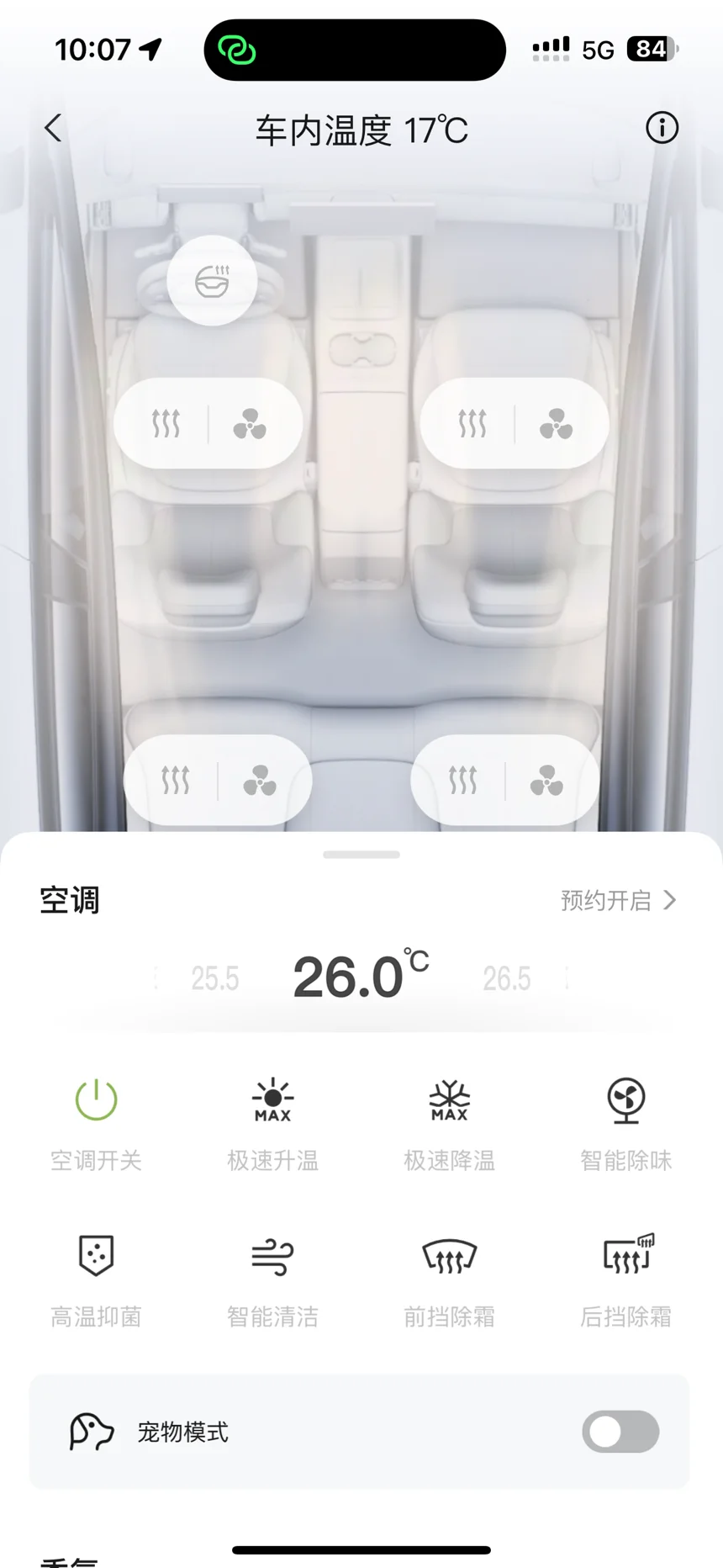Select 25.5 degrees on temperature picker
723x1568 pixels.
click(215, 978)
